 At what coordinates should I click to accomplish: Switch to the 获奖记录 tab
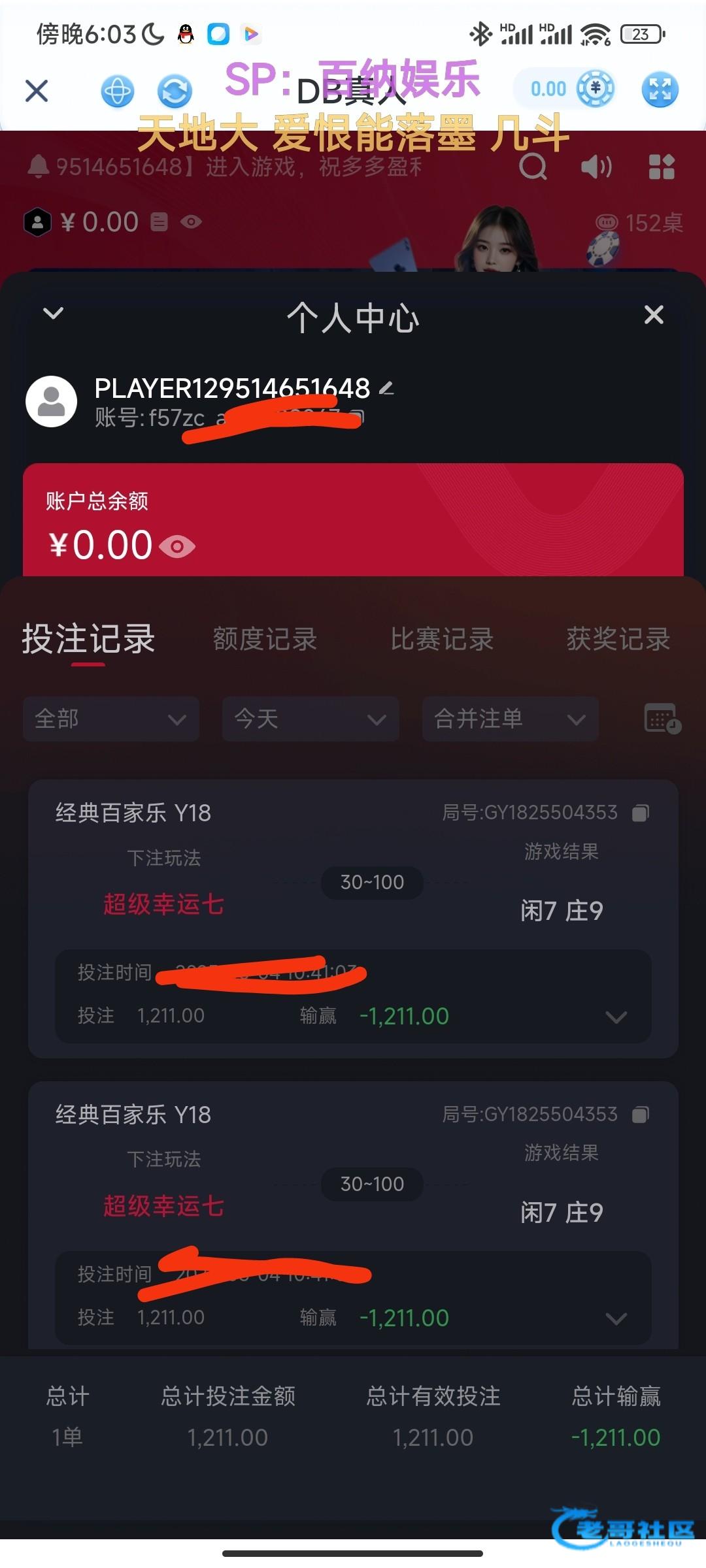coord(618,639)
